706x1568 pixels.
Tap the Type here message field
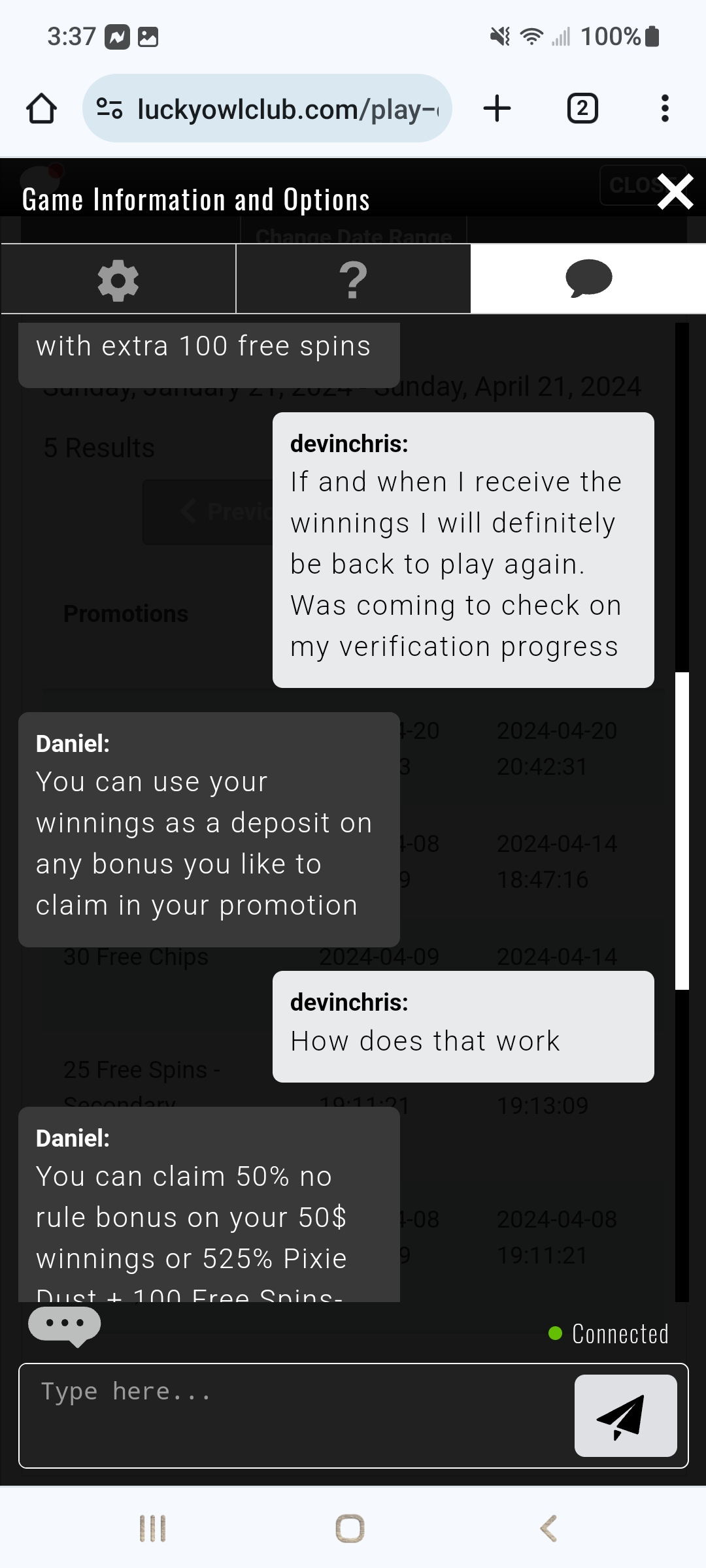pos(297,1416)
